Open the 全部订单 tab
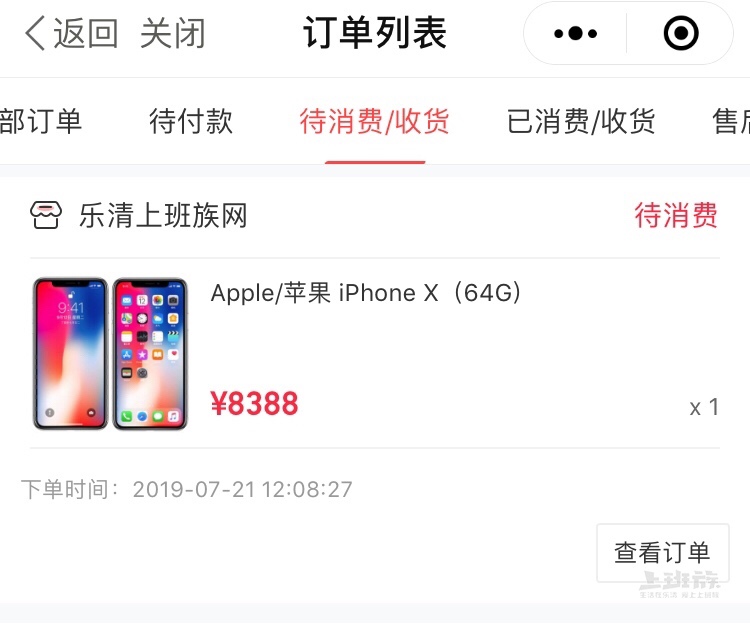Screen dimensions: 750x630 (x=40, y=122)
